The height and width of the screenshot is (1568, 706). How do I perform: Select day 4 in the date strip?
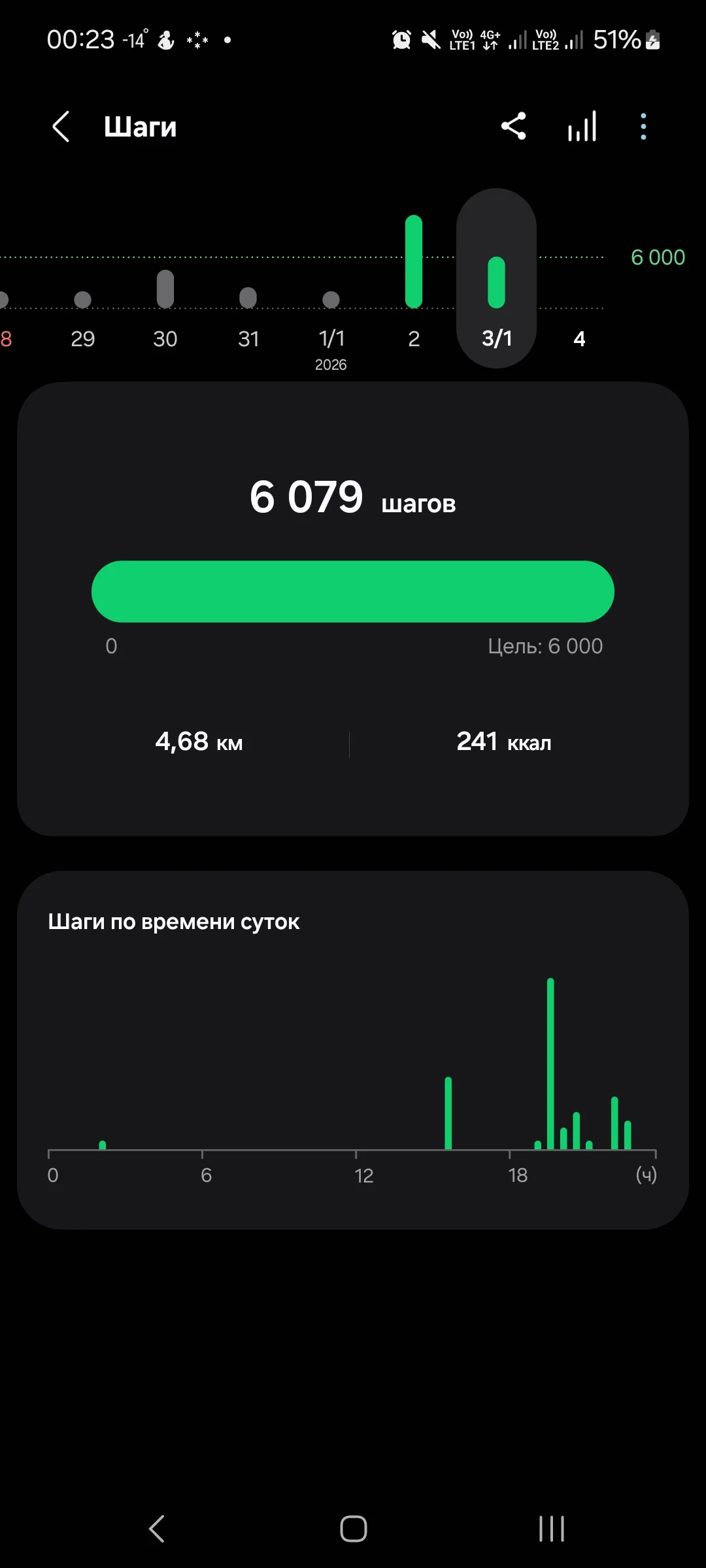pyautogui.click(x=579, y=338)
